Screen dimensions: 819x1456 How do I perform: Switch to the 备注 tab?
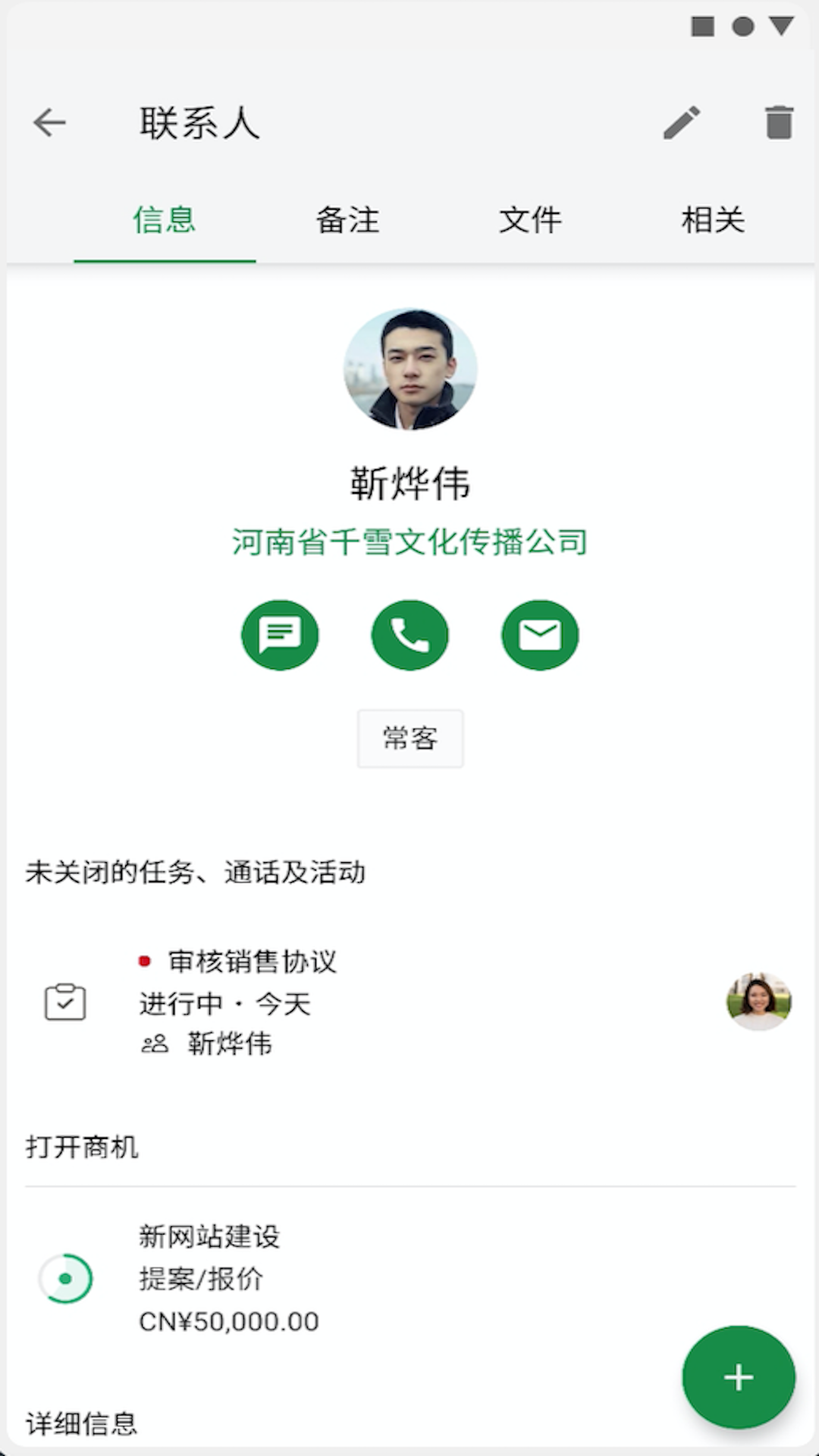[347, 221]
